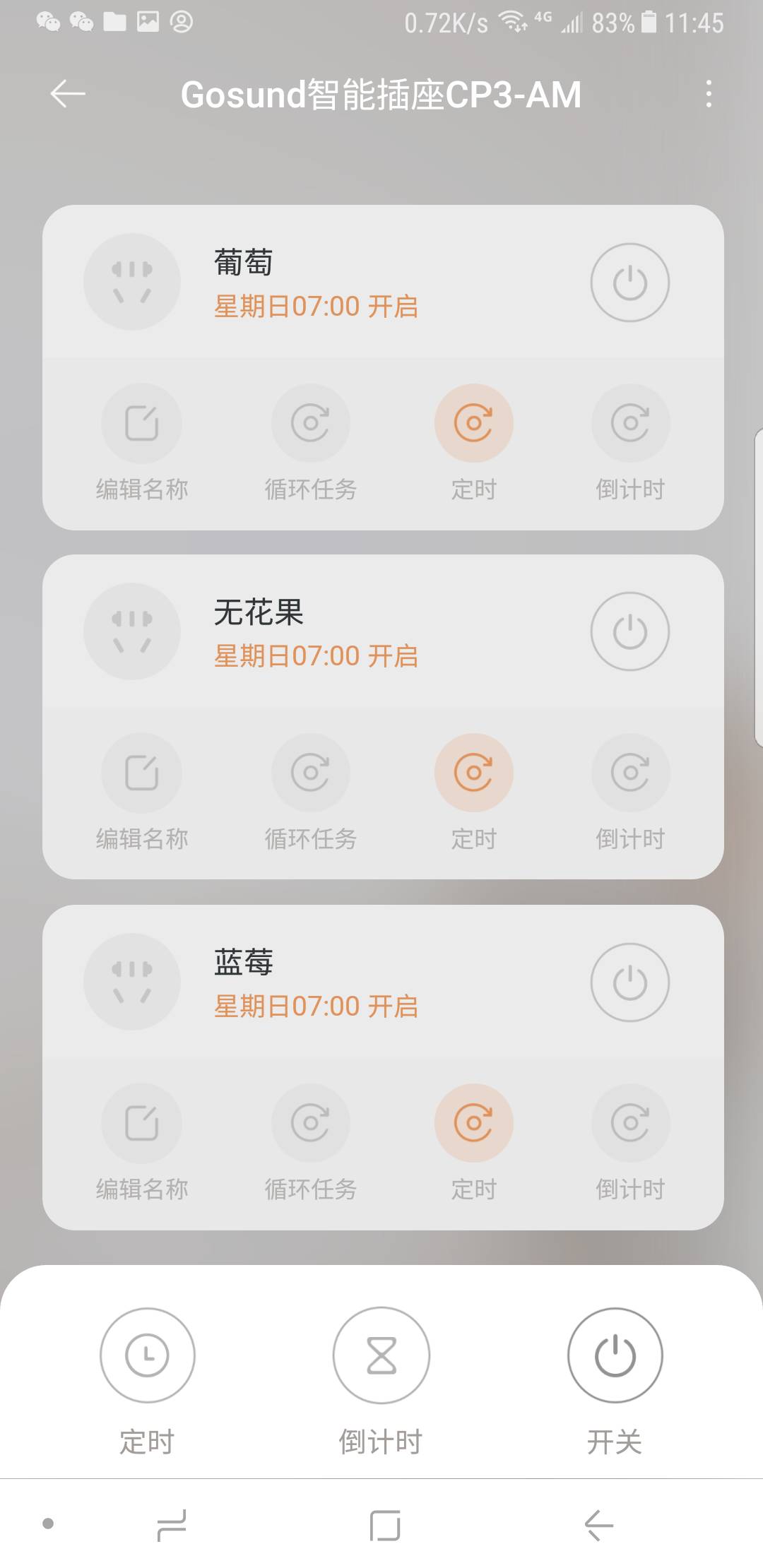
Task: Go back using the header arrow
Action: 68,94
